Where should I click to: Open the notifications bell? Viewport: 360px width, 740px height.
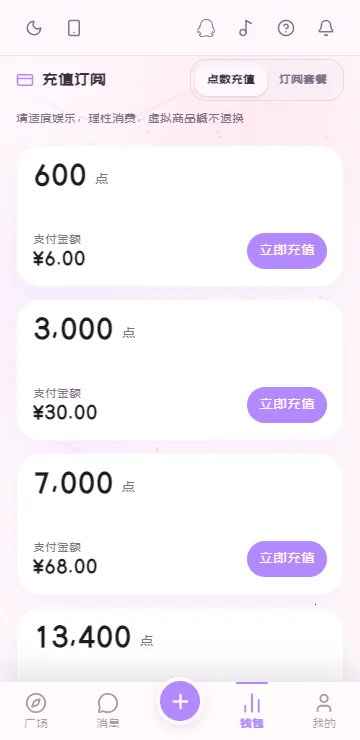click(326, 28)
